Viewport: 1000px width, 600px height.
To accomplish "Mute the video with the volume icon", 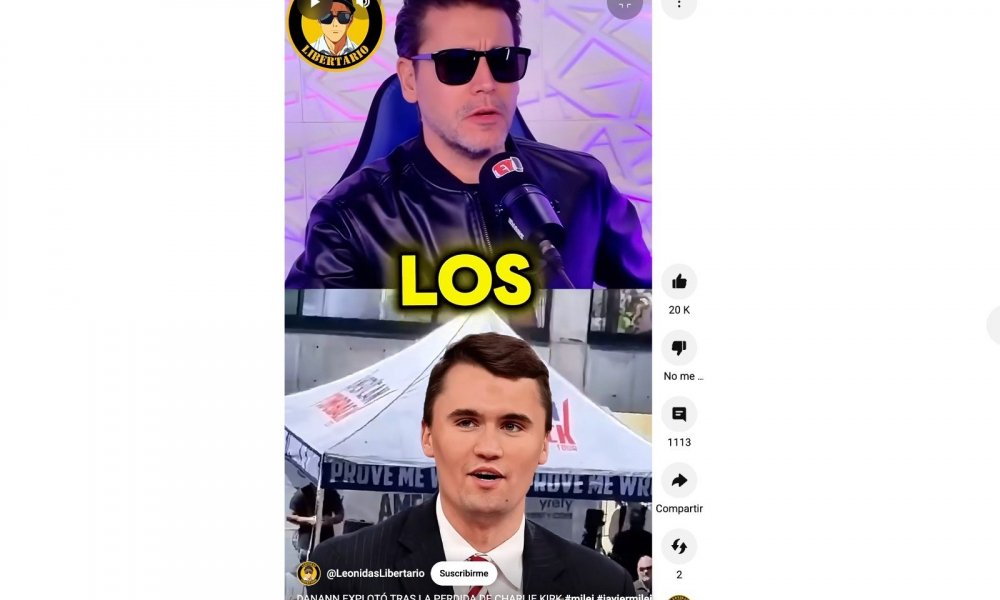I will [x=364, y=3].
